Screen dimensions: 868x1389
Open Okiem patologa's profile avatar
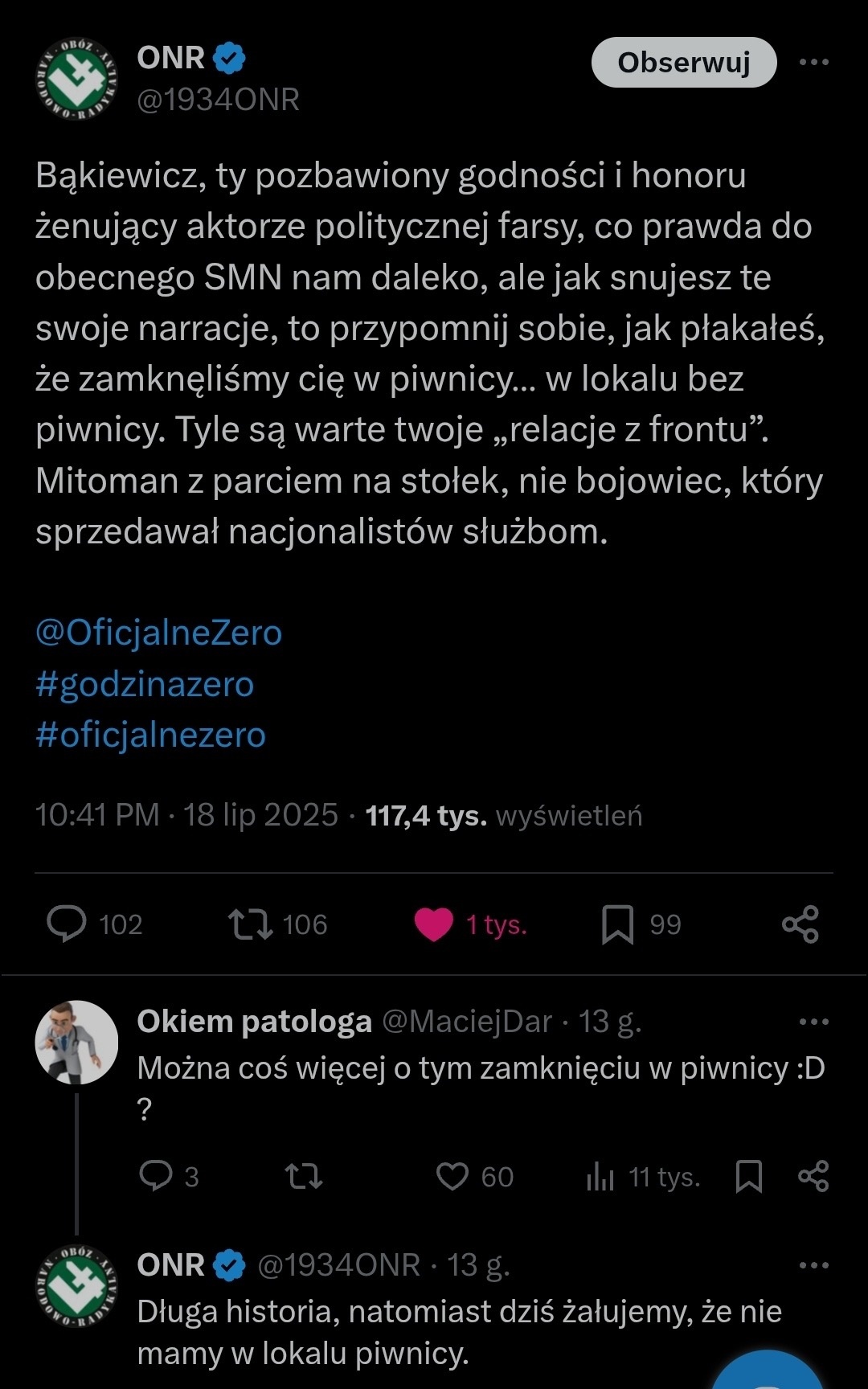[76, 1042]
